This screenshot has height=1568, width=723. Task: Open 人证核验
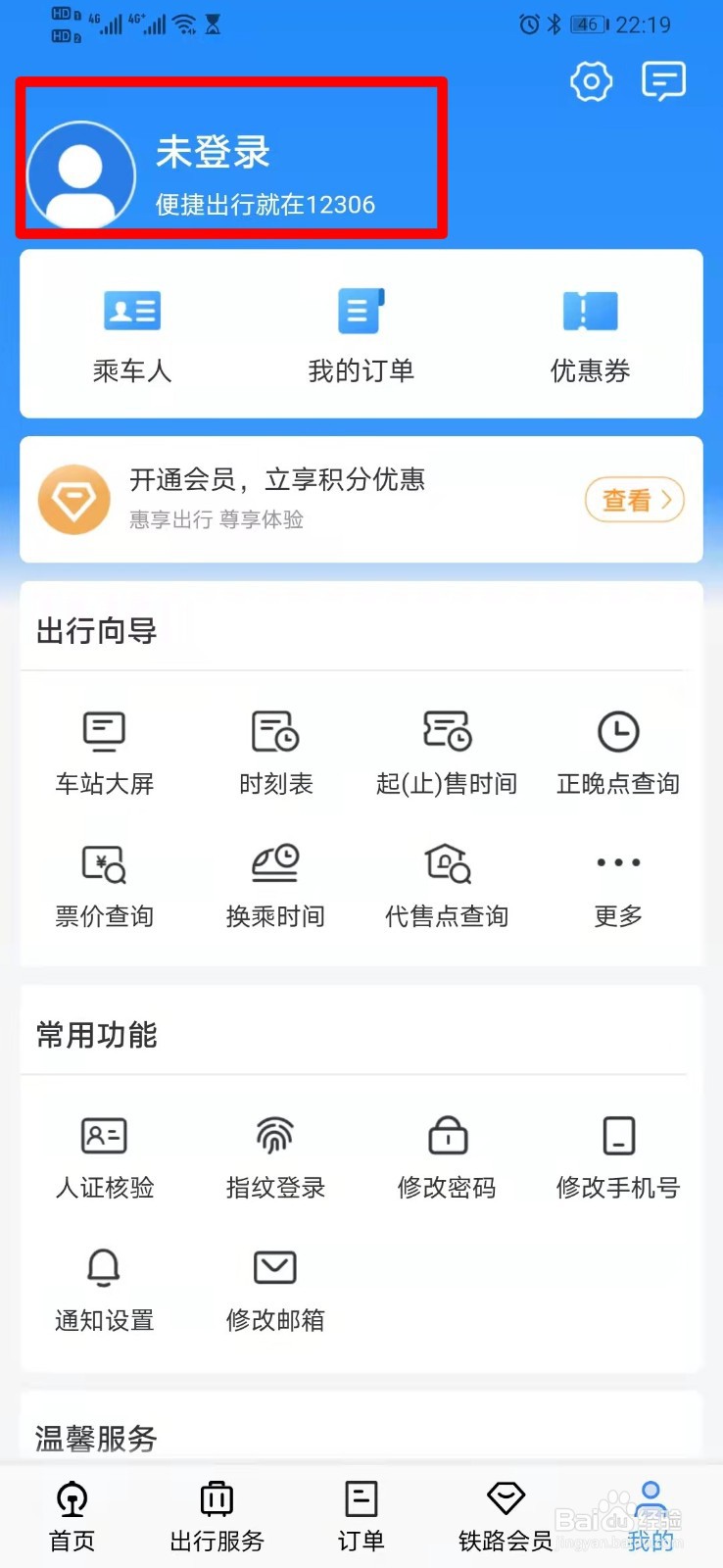(x=105, y=1155)
